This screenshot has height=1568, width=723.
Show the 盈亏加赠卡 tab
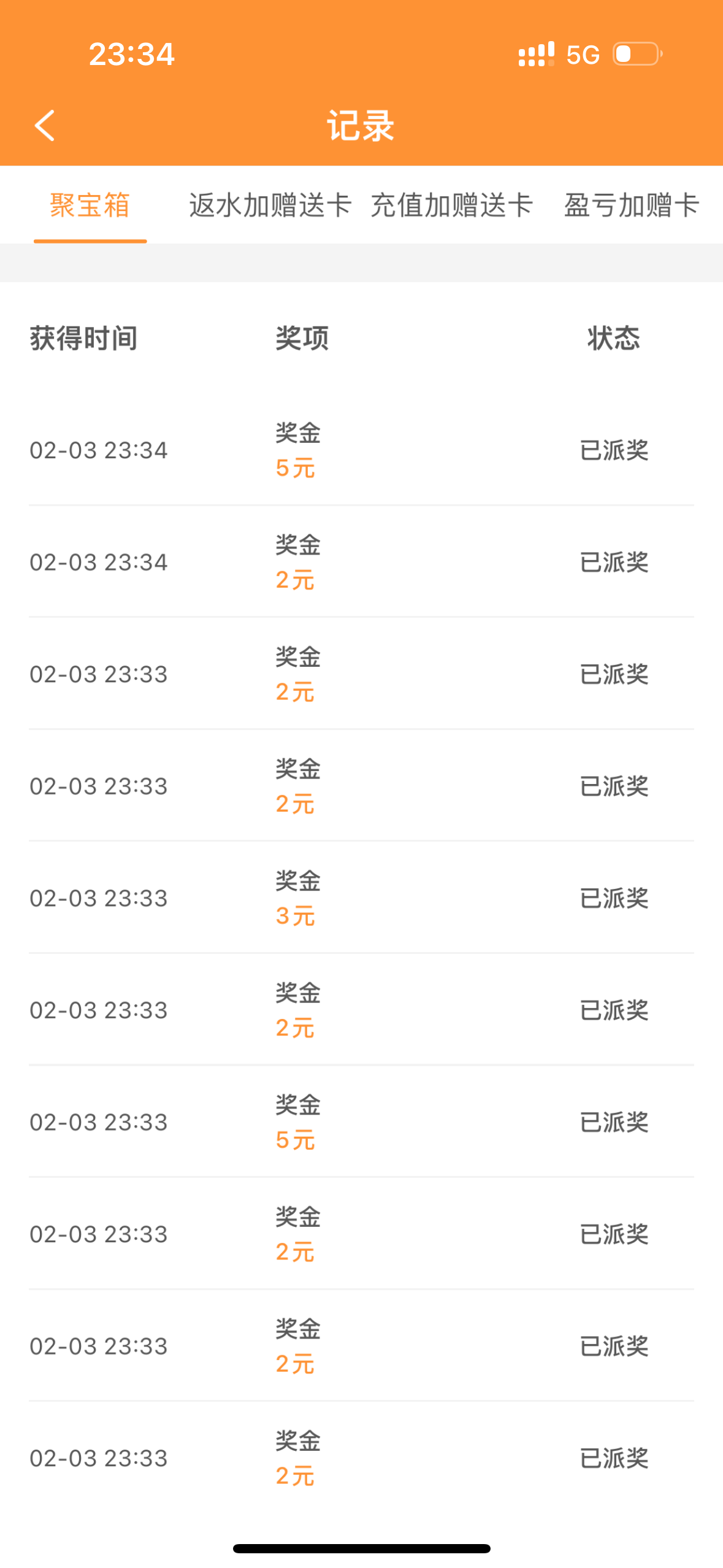tap(632, 205)
